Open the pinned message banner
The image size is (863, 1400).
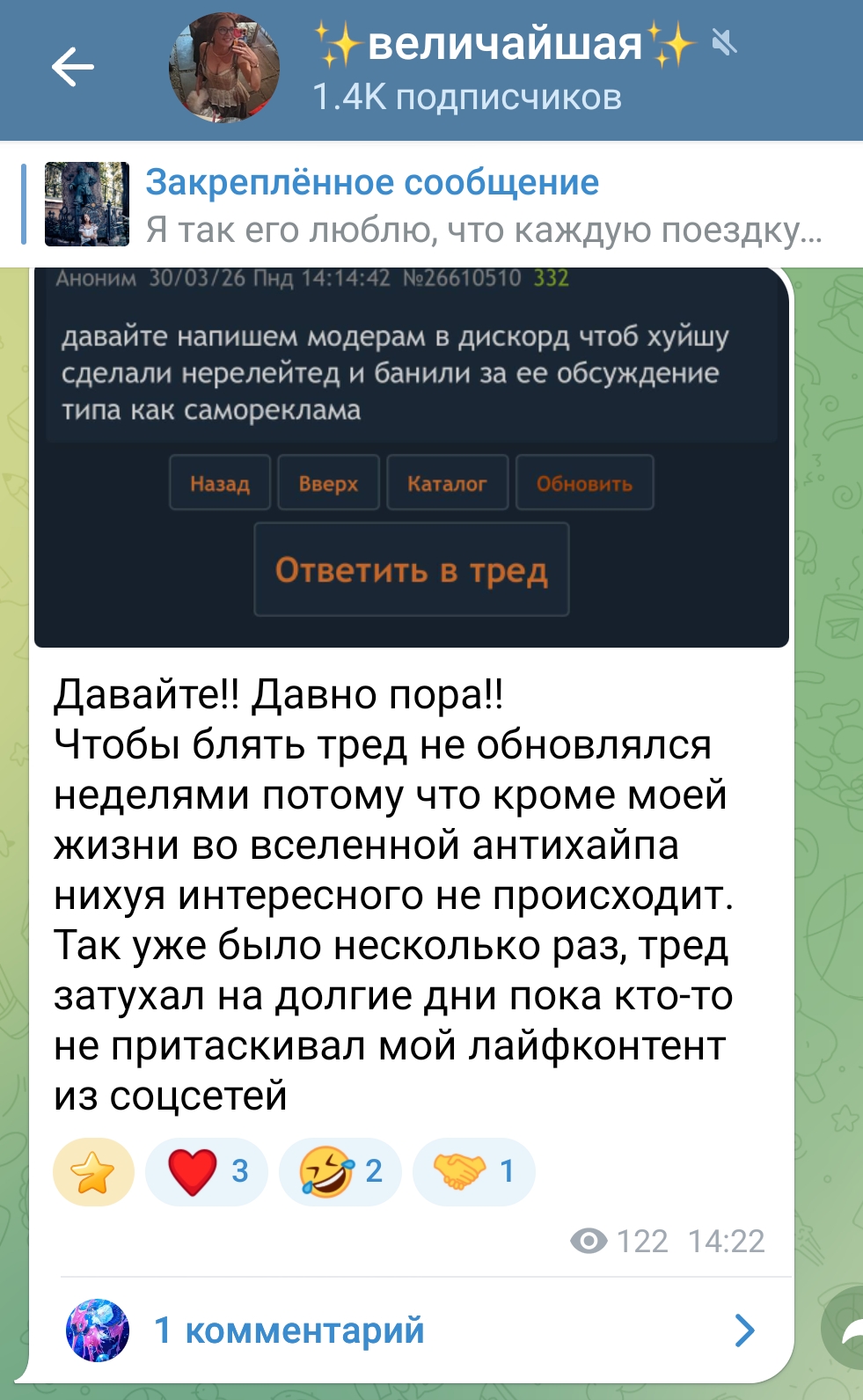[431, 204]
